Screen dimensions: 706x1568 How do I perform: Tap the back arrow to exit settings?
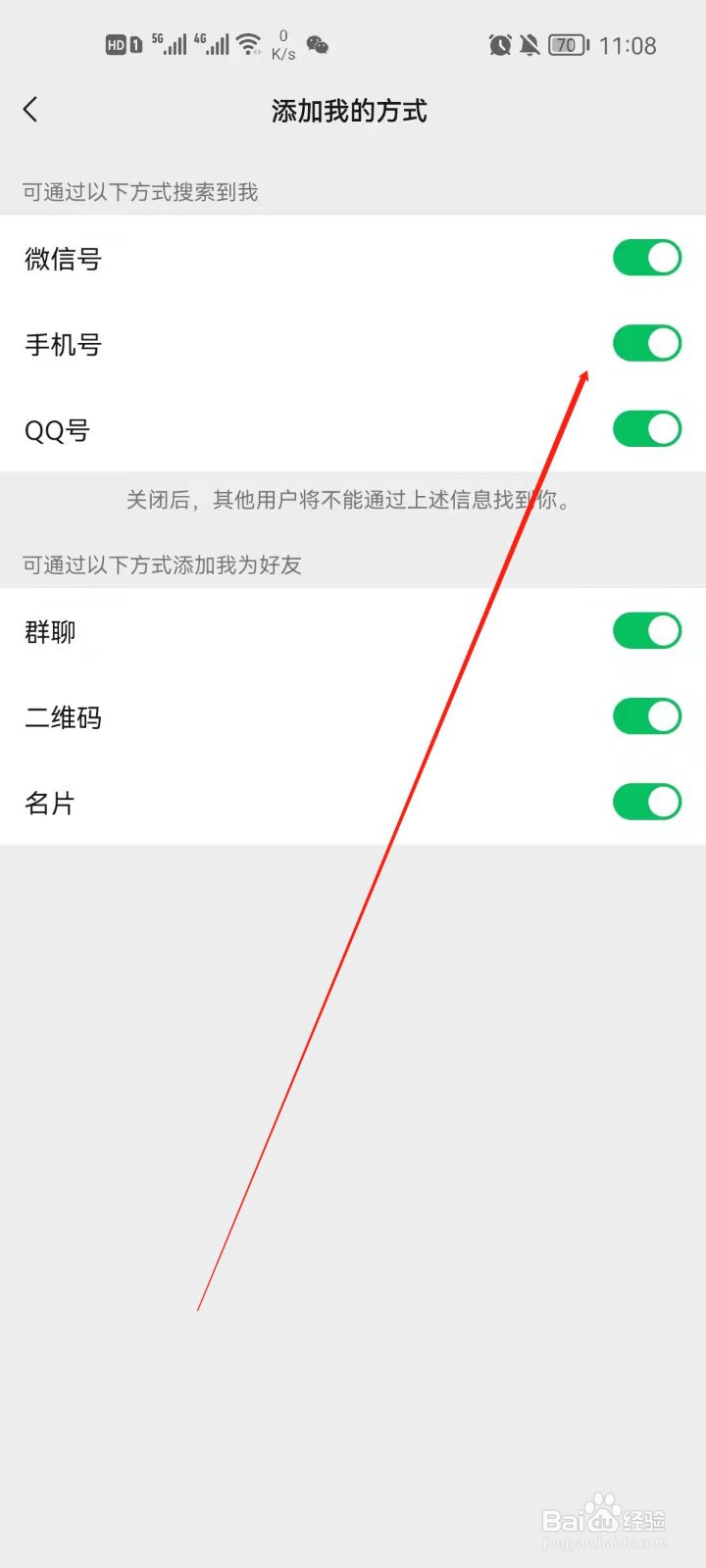[x=30, y=110]
